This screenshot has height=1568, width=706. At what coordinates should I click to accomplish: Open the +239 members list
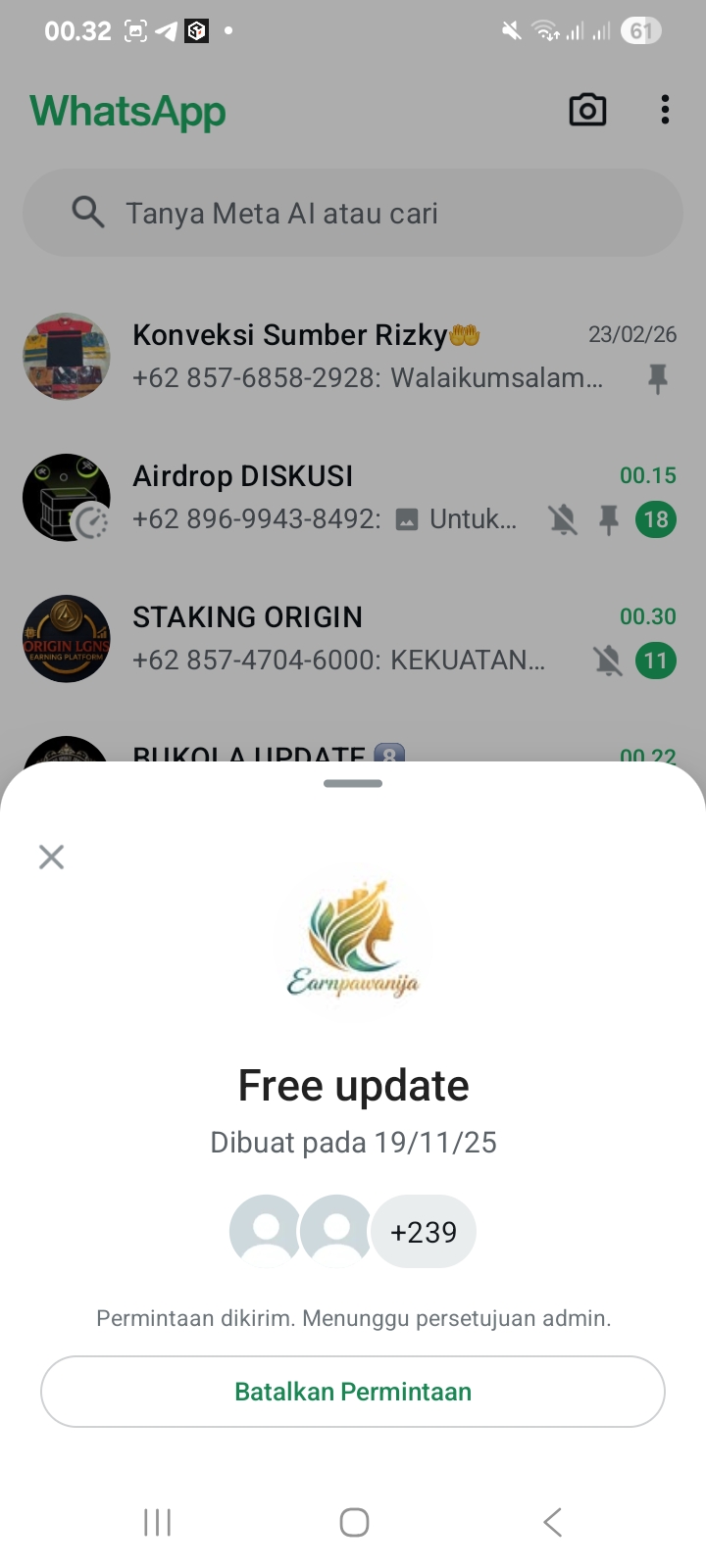tap(423, 1232)
